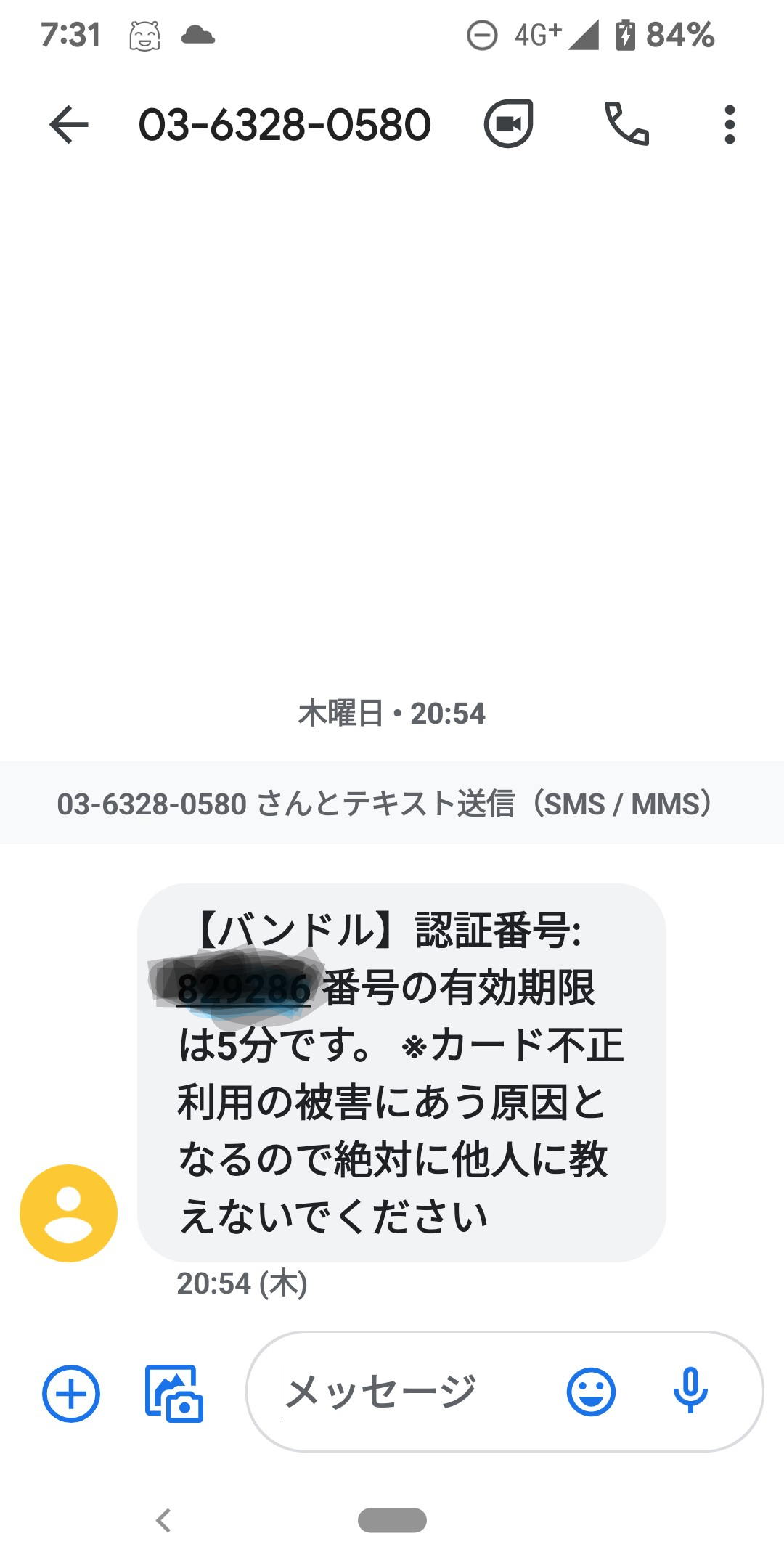Record a voice message with the microphone

pos(690,1391)
